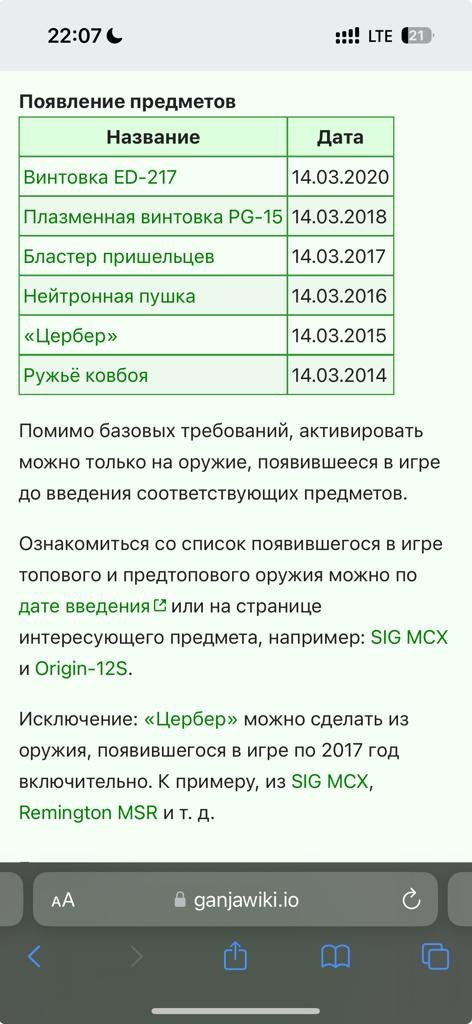The height and width of the screenshot is (1024, 472).
Task: Tap the ganjawiki.io address bar
Action: click(x=235, y=900)
